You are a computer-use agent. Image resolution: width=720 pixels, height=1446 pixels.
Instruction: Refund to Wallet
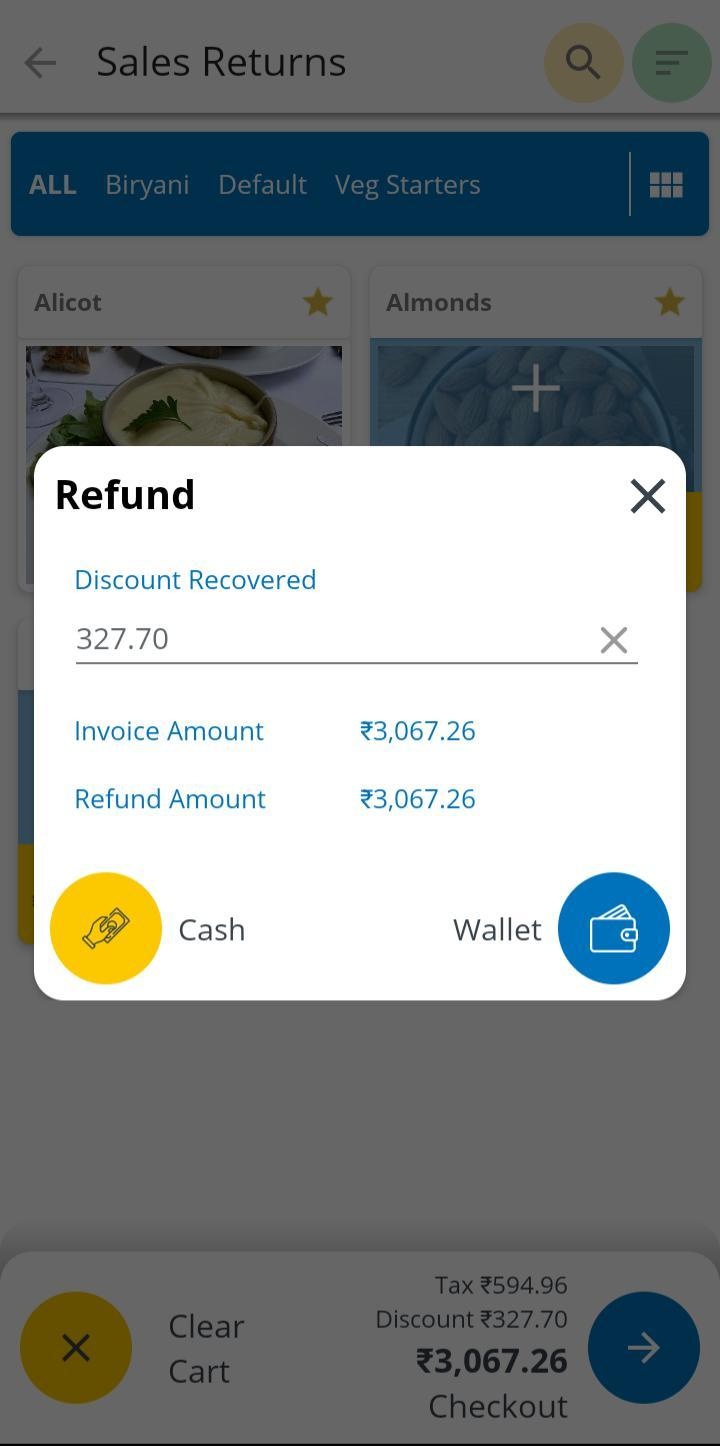613,928
